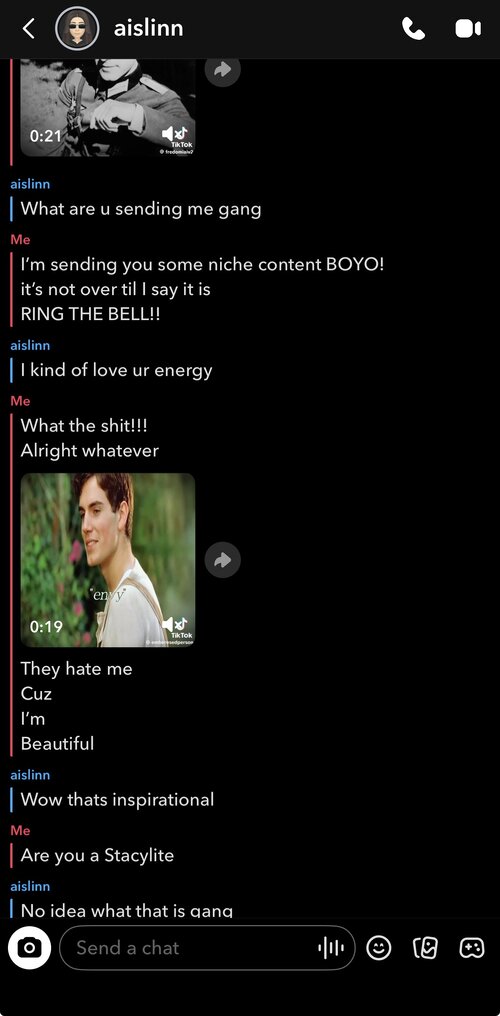Open the emoji and sticker picker

(x=379, y=948)
